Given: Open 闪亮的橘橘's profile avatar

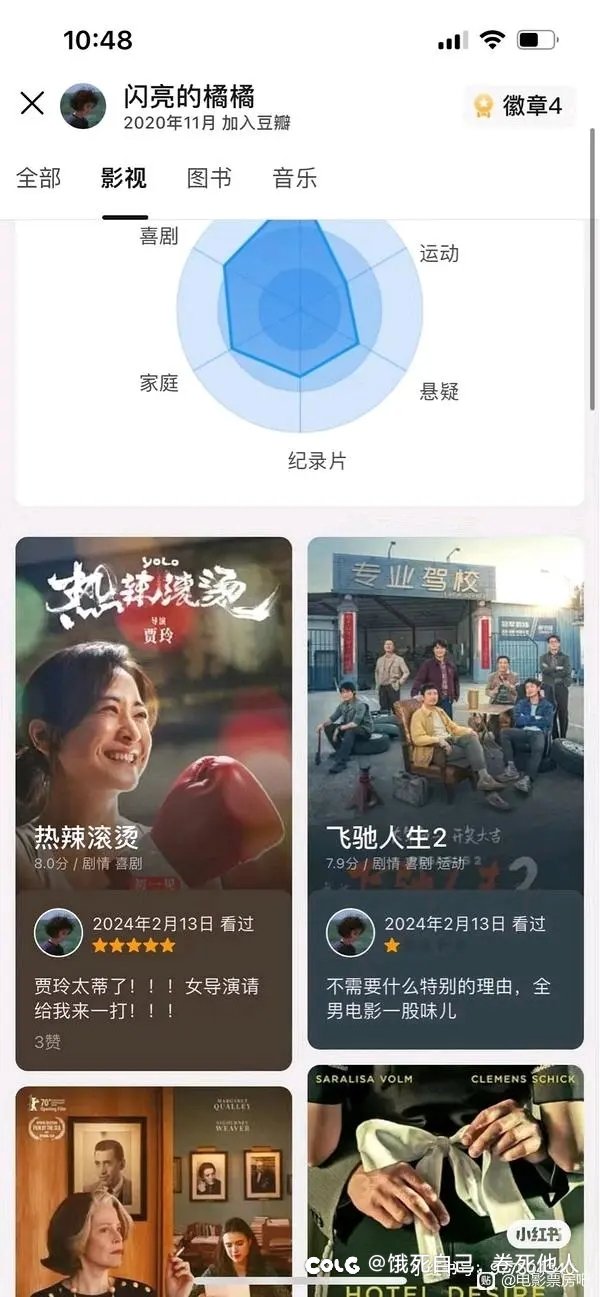Looking at the screenshot, I should [x=83, y=105].
